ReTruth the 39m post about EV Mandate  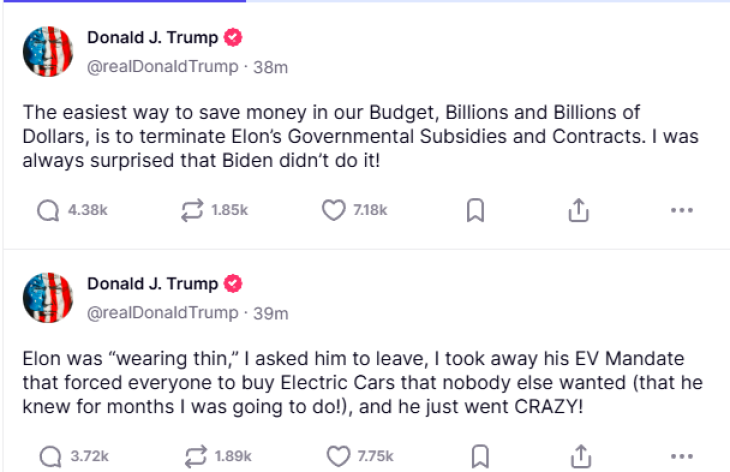(194, 457)
